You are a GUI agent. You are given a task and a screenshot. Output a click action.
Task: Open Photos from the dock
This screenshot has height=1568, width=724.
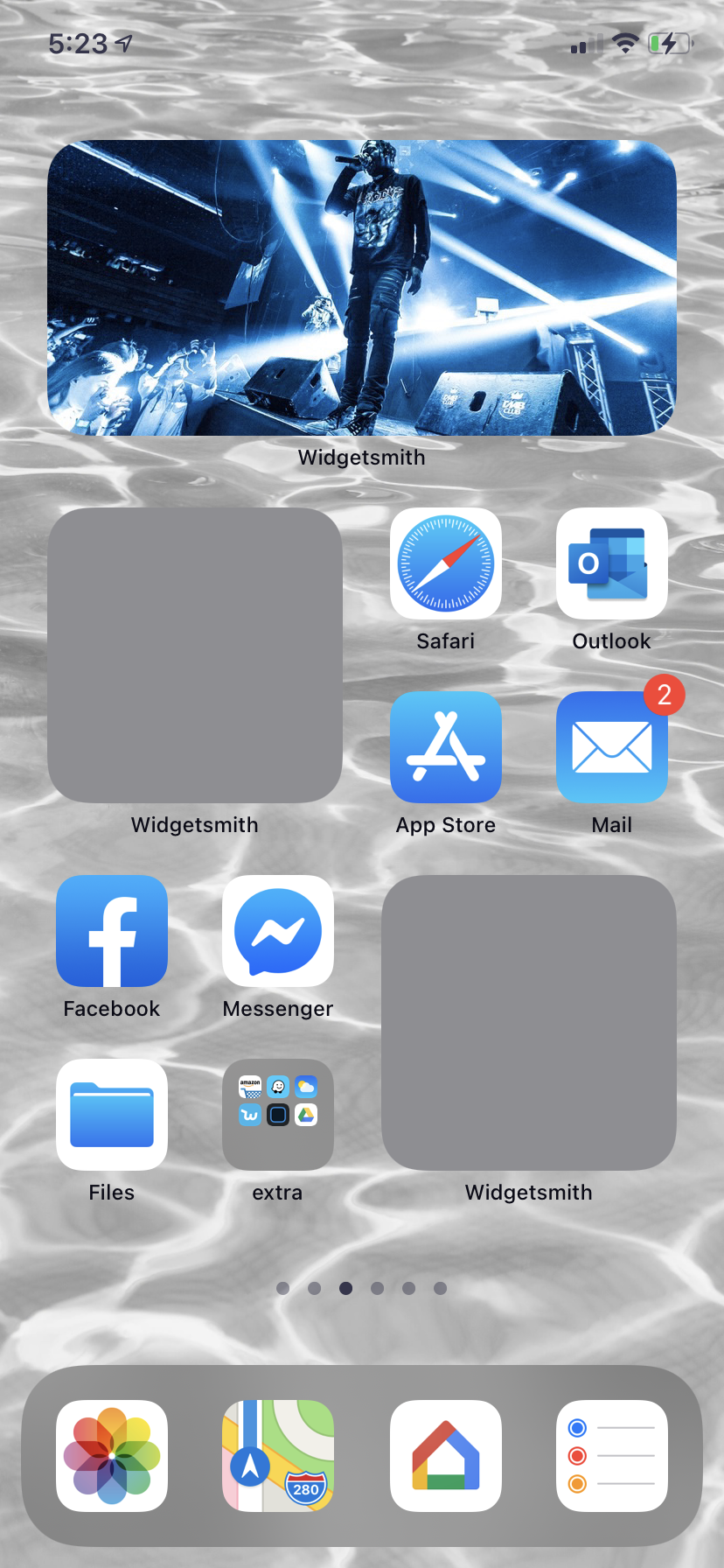click(x=112, y=1456)
